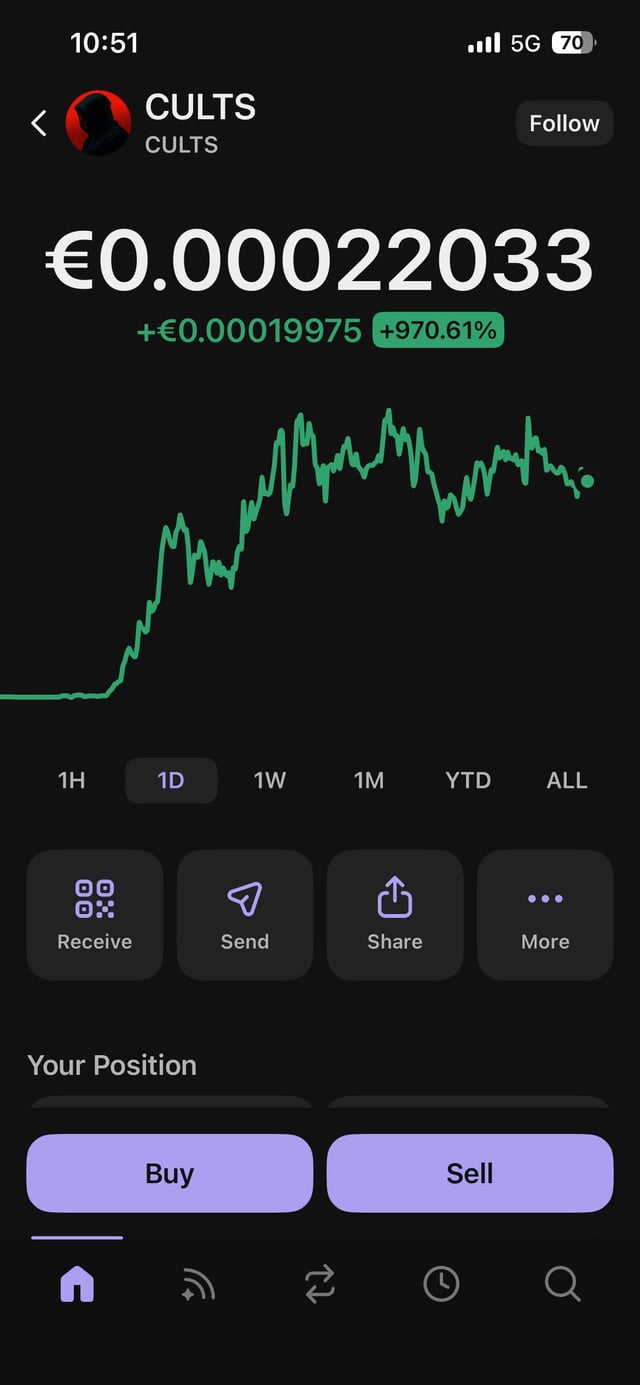The height and width of the screenshot is (1385, 640).
Task: Sell CULTS token
Action: [470, 1173]
